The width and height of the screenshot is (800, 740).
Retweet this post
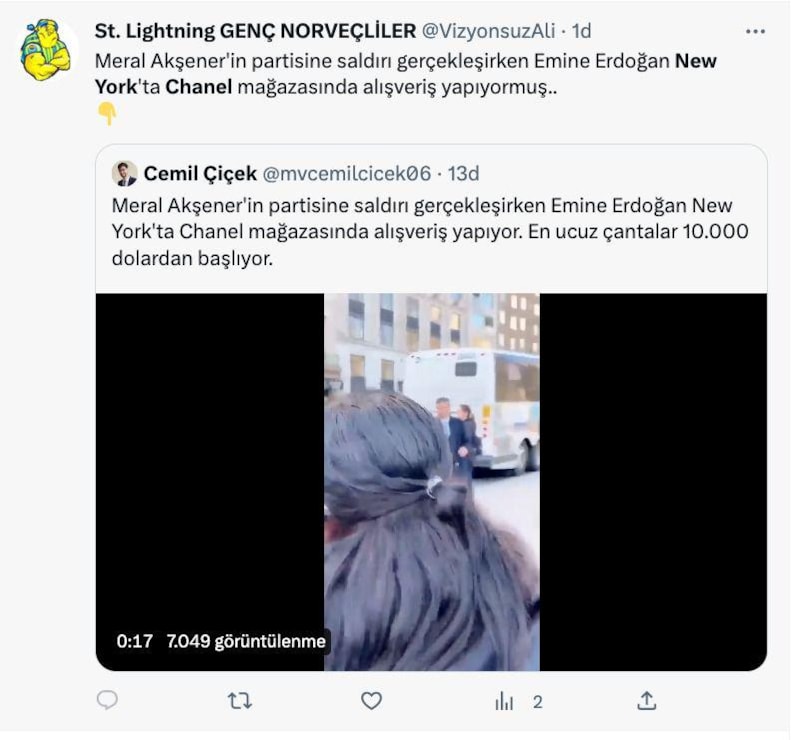pos(240,701)
